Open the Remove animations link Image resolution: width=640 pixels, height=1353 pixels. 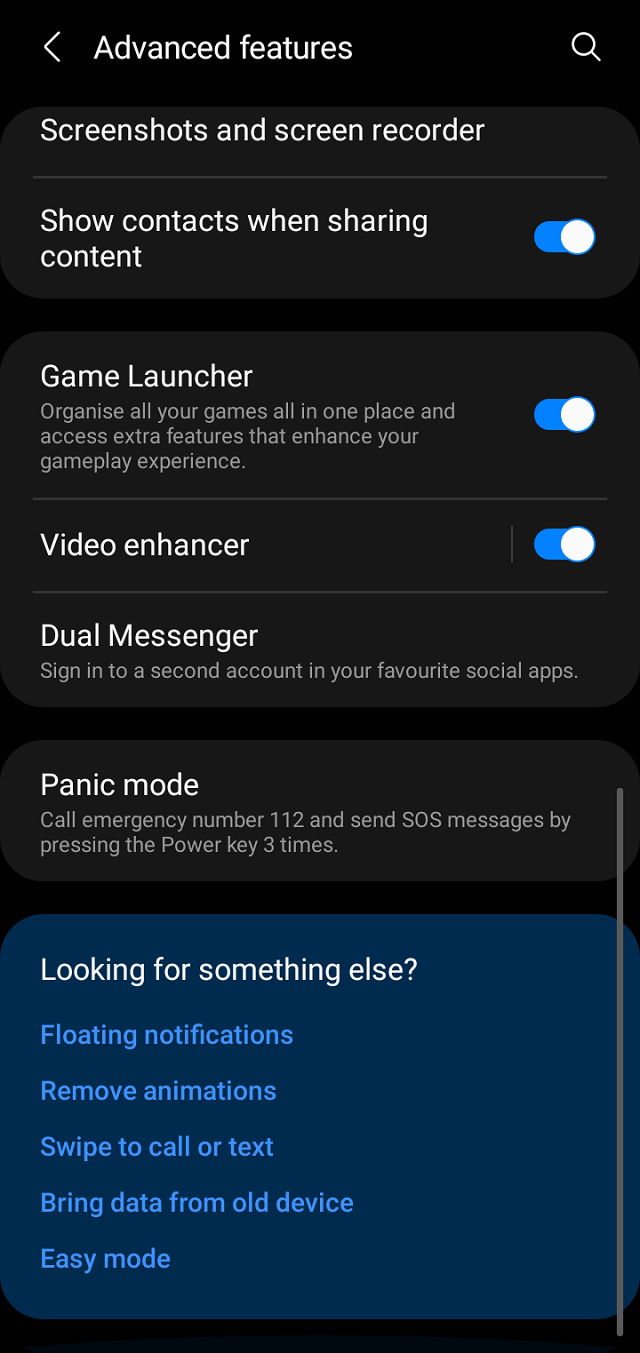(158, 1091)
